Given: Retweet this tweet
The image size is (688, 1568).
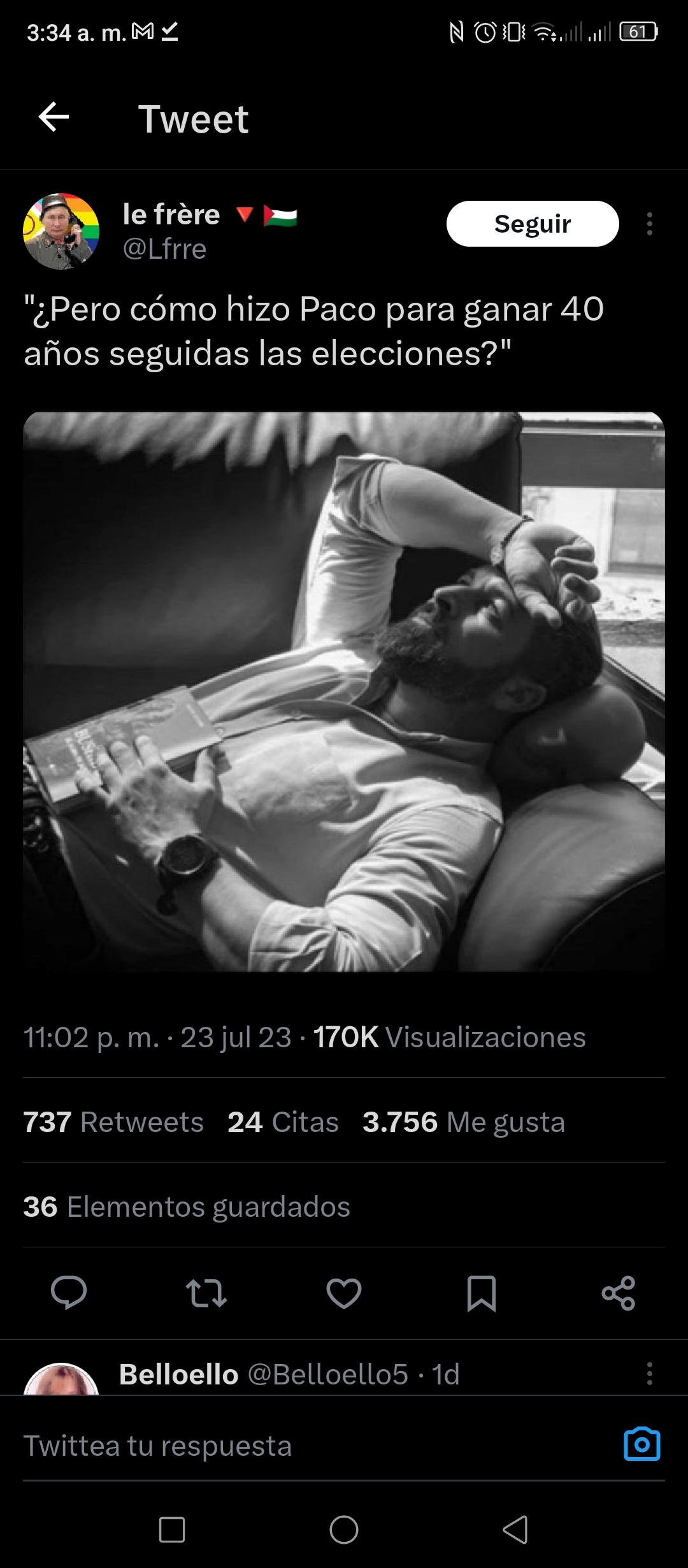Looking at the screenshot, I should [206, 1293].
